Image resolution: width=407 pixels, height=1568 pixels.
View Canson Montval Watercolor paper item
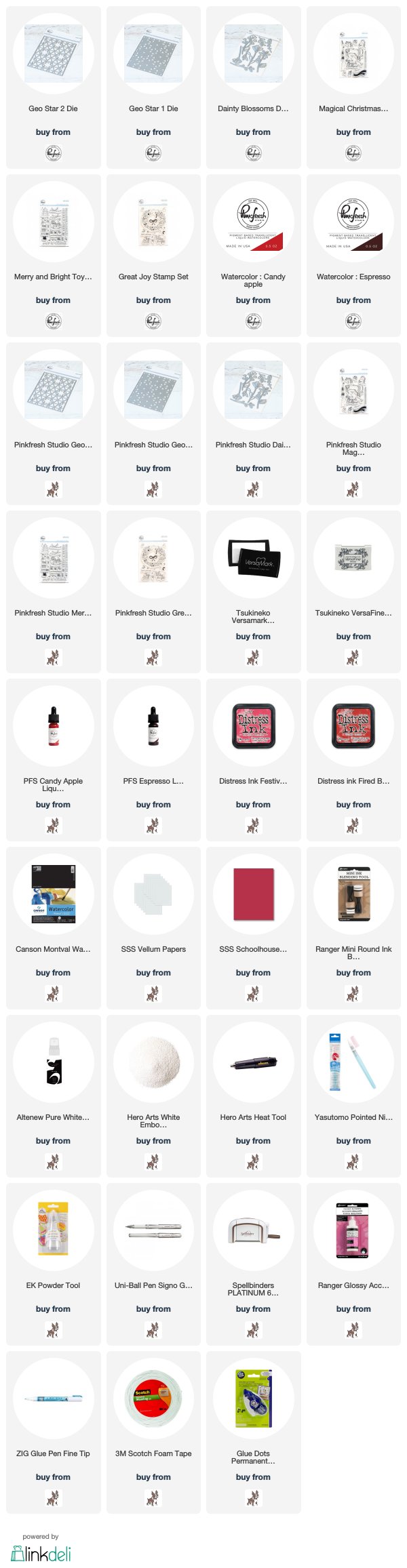click(x=53, y=895)
